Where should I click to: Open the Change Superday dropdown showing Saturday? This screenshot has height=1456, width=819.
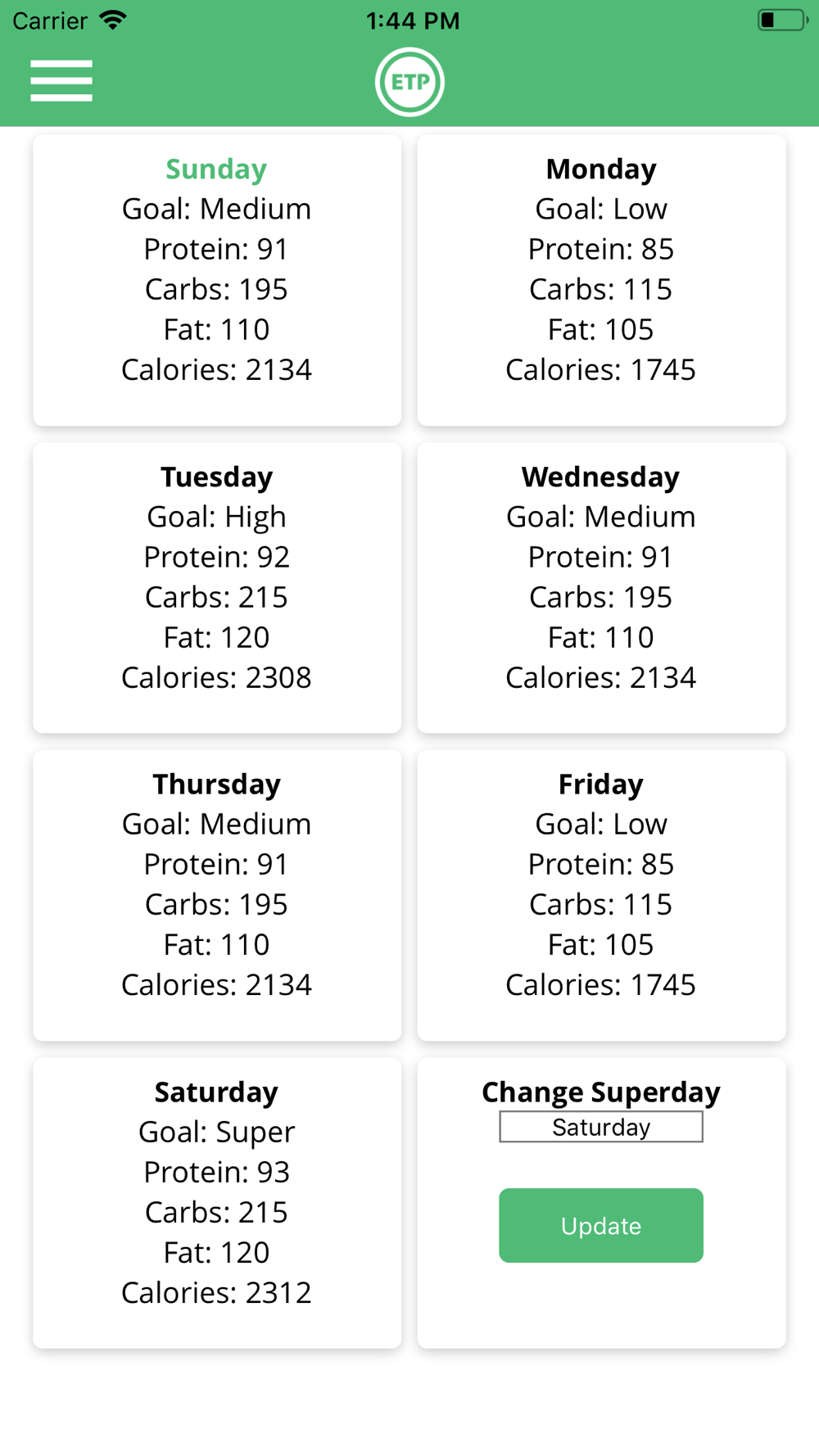click(x=601, y=1127)
